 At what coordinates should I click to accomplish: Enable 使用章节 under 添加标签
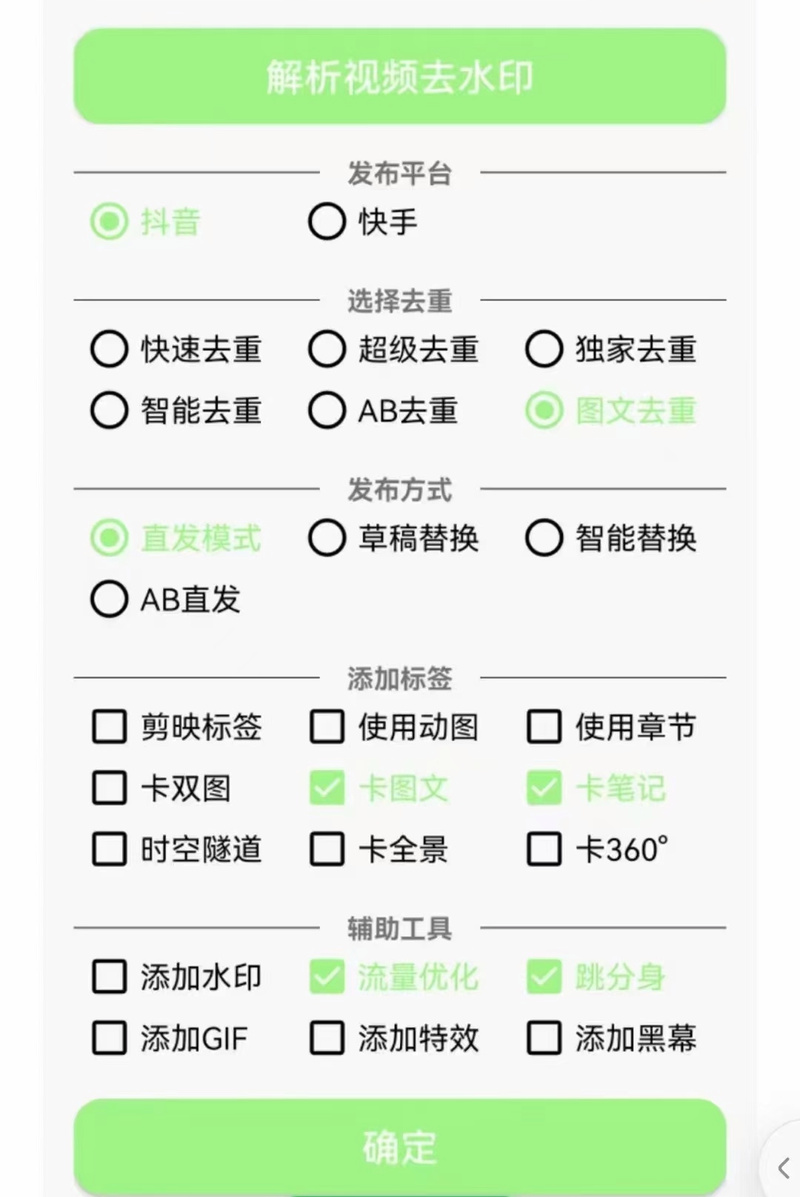[x=544, y=727]
